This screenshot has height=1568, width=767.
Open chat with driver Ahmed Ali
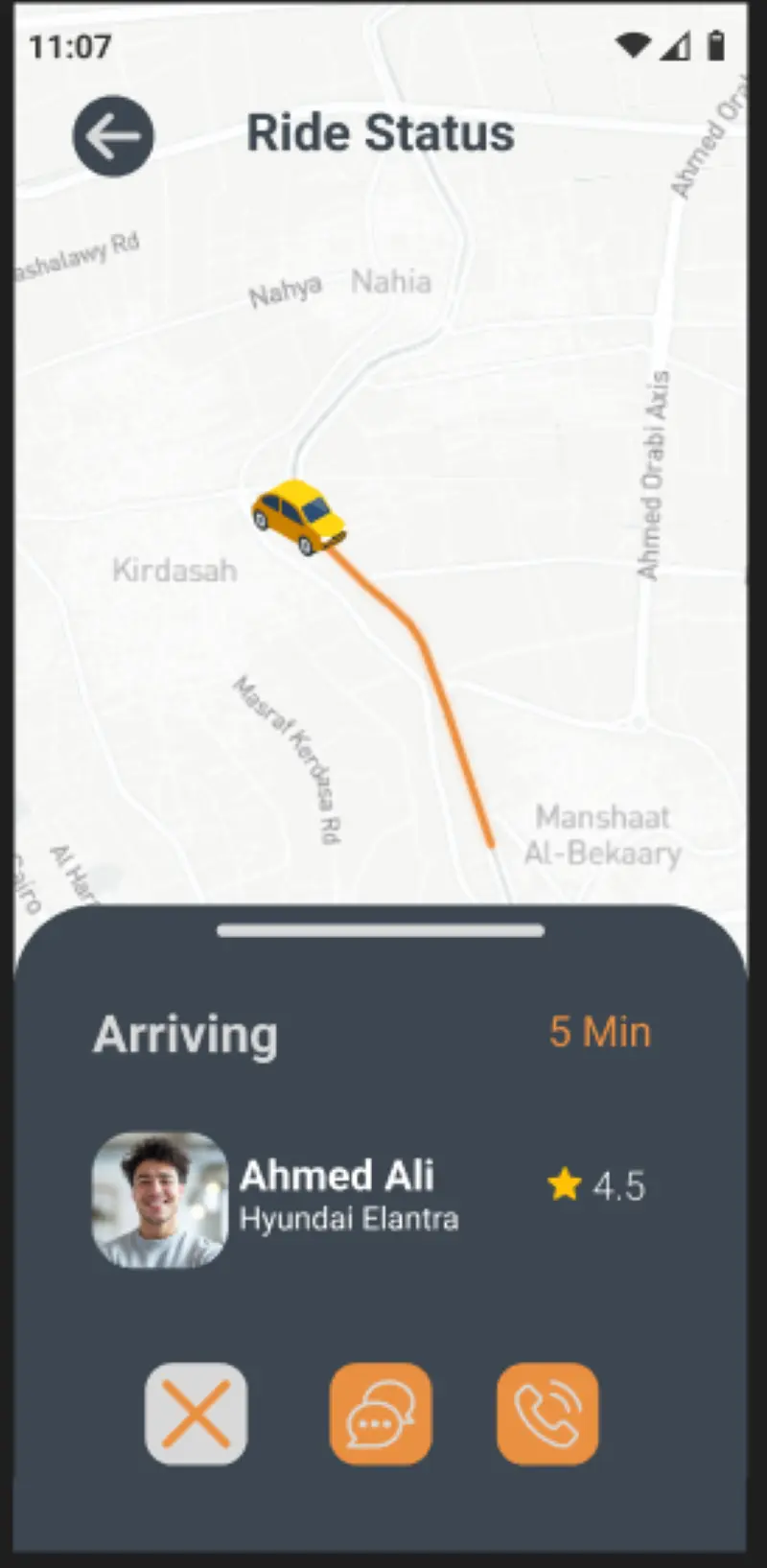(381, 1414)
